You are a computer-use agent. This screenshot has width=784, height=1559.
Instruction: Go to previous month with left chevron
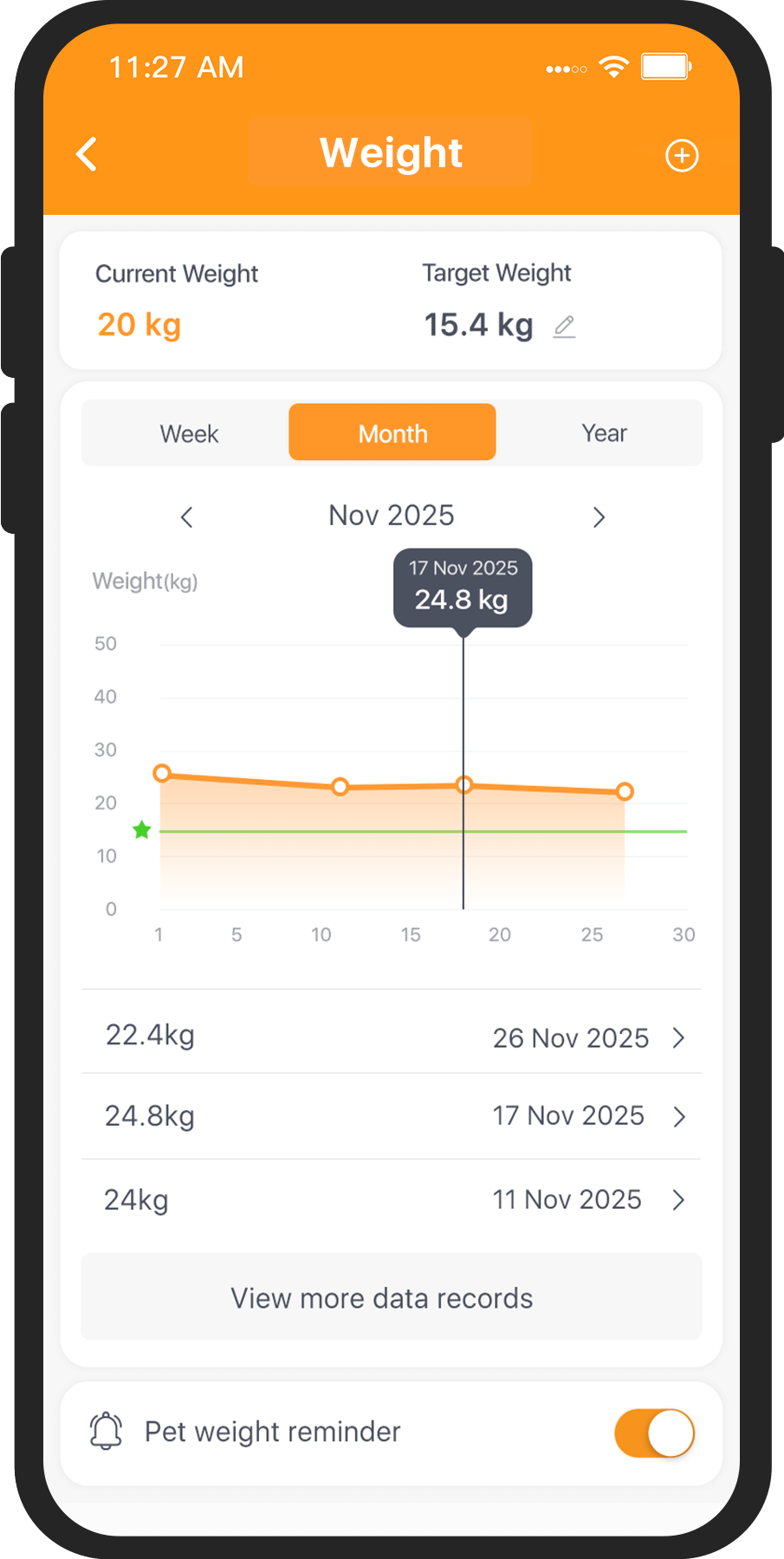pos(186,516)
